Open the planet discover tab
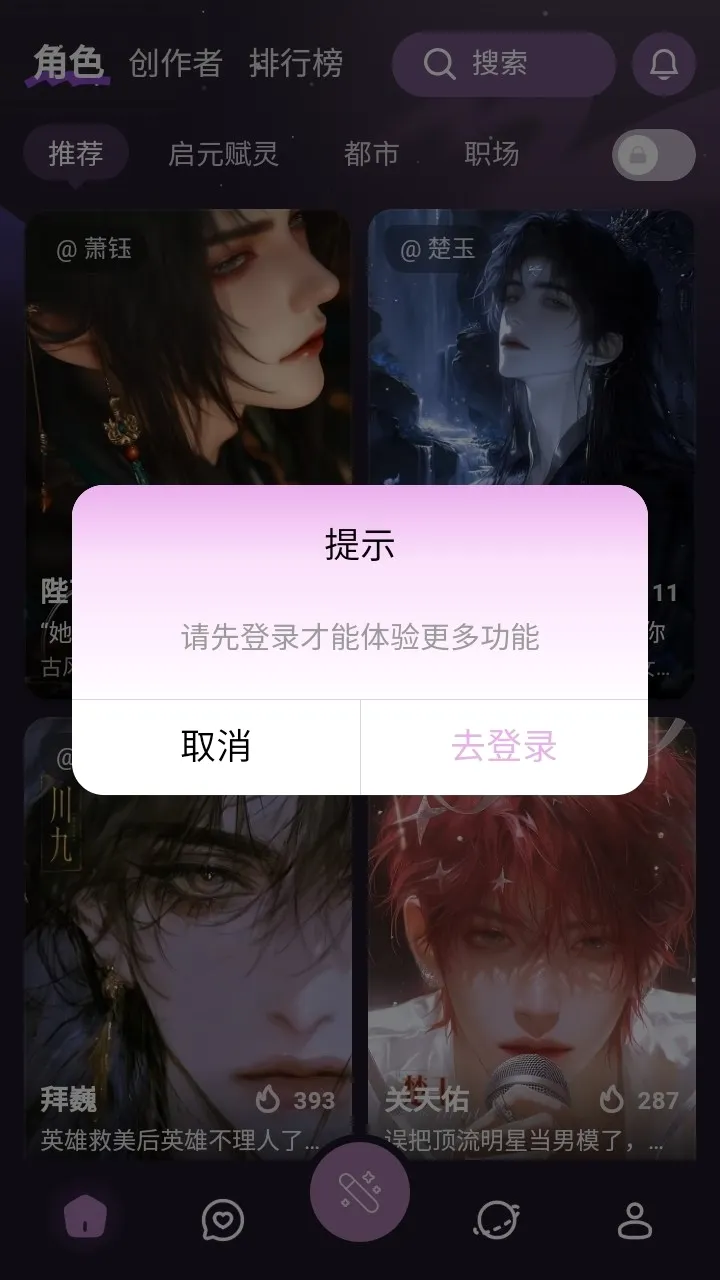This screenshot has width=720, height=1280. [497, 1220]
